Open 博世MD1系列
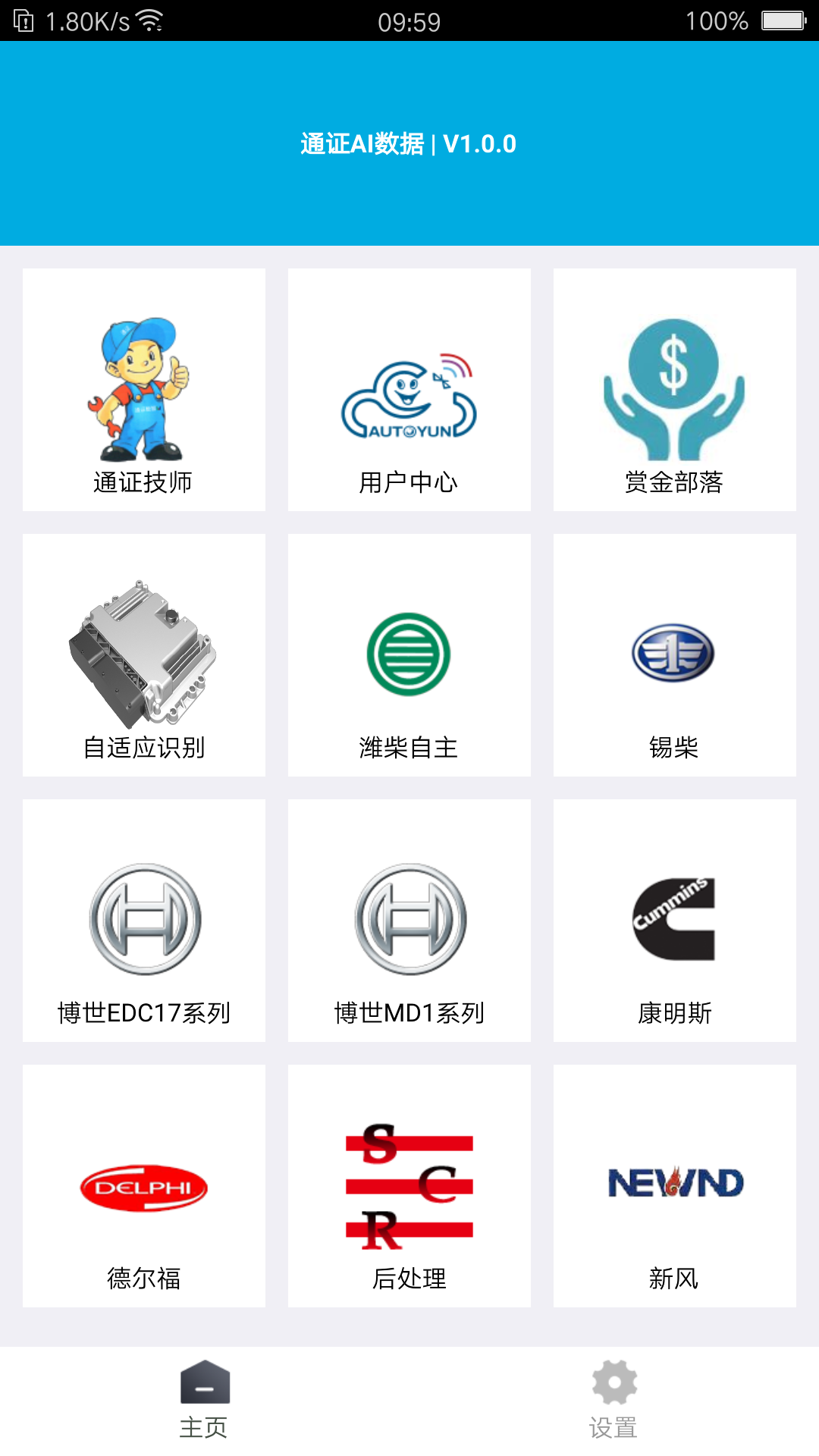 tap(409, 921)
